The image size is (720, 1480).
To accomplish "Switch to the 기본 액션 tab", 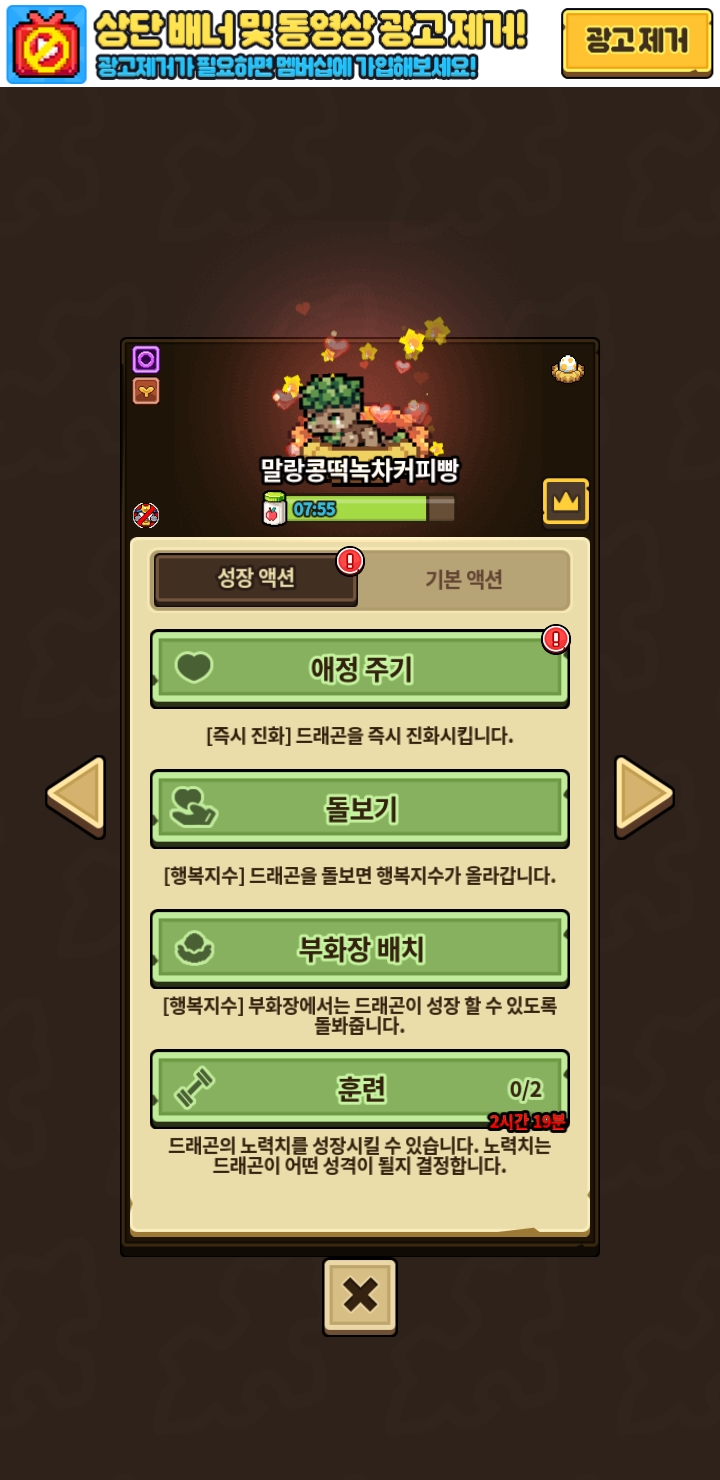I will click(464, 579).
